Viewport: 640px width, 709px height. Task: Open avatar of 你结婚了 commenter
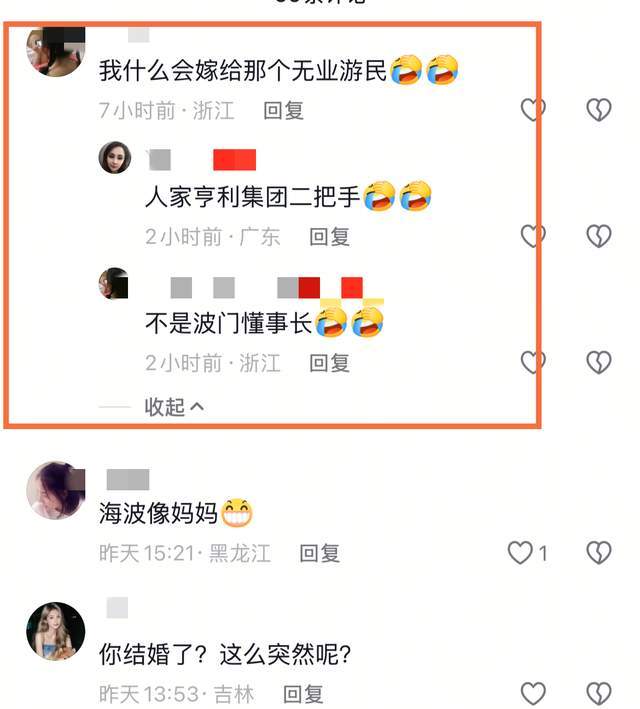pyautogui.click(x=55, y=631)
